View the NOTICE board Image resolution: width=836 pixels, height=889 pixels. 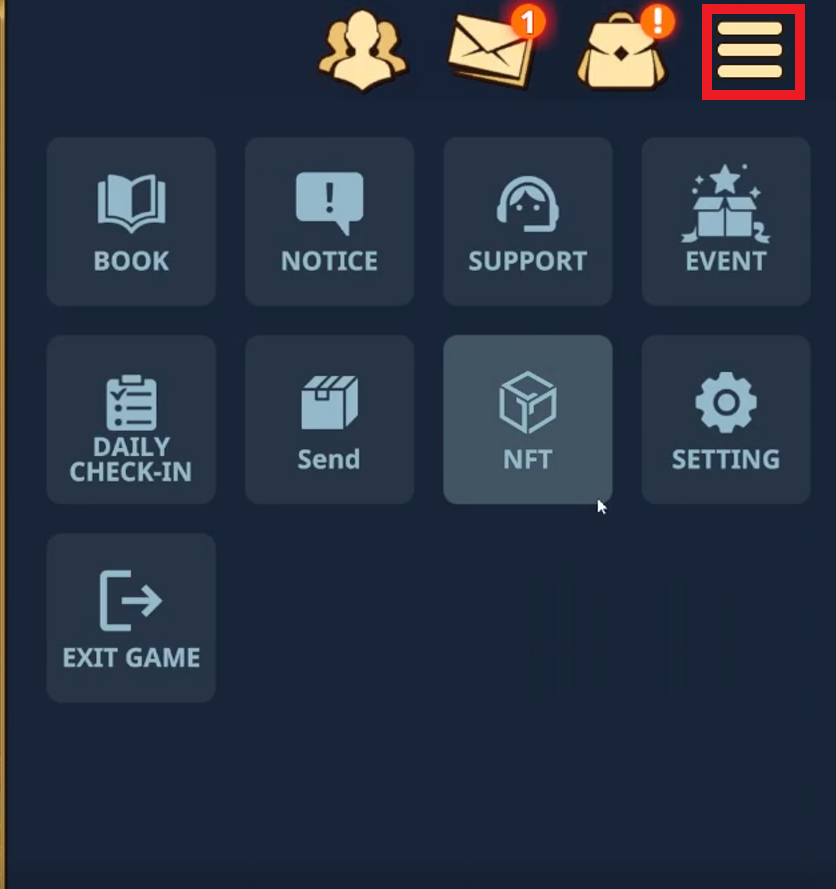click(x=329, y=221)
